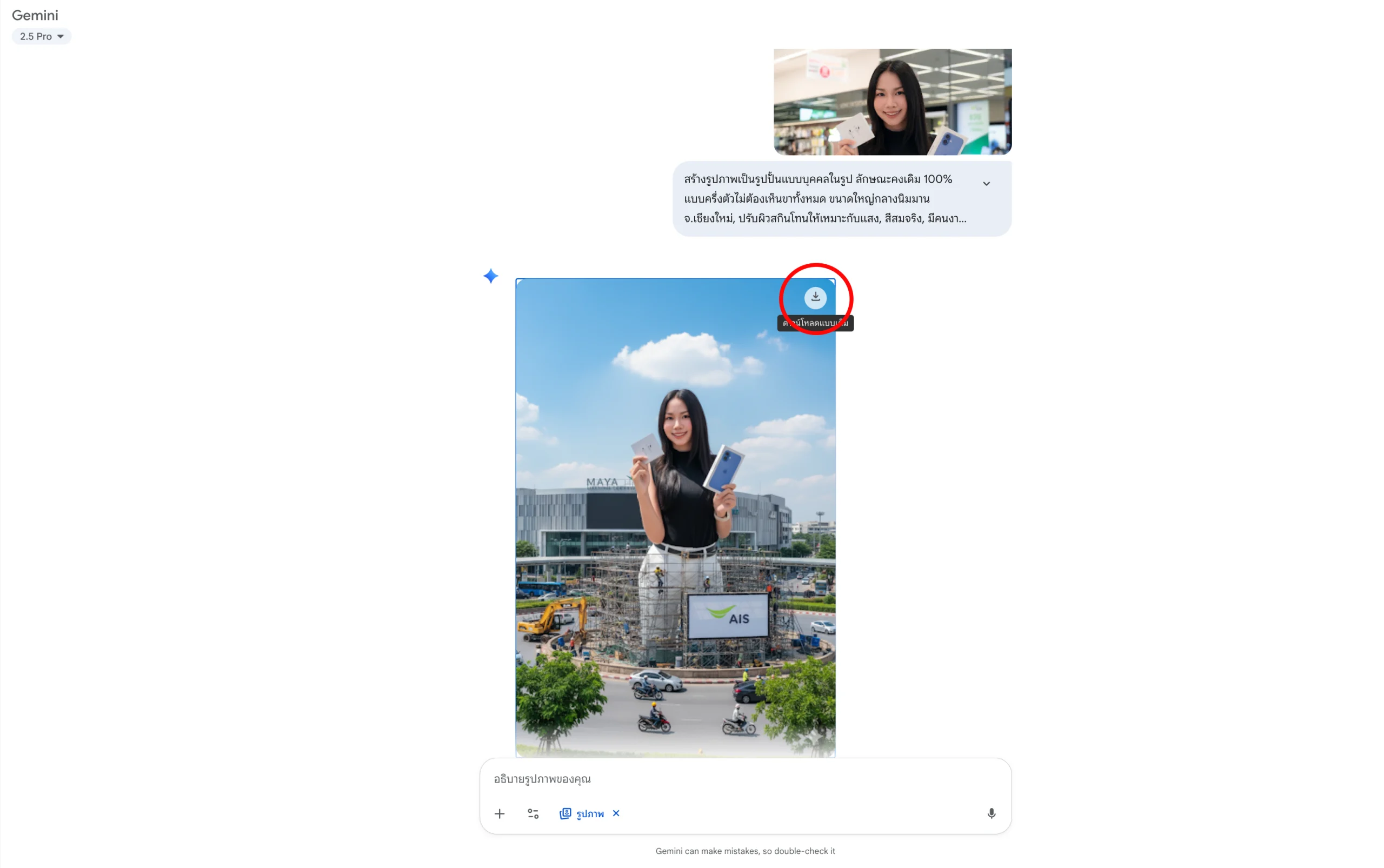
Task: Start voice input with the microphone
Action: point(991,813)
